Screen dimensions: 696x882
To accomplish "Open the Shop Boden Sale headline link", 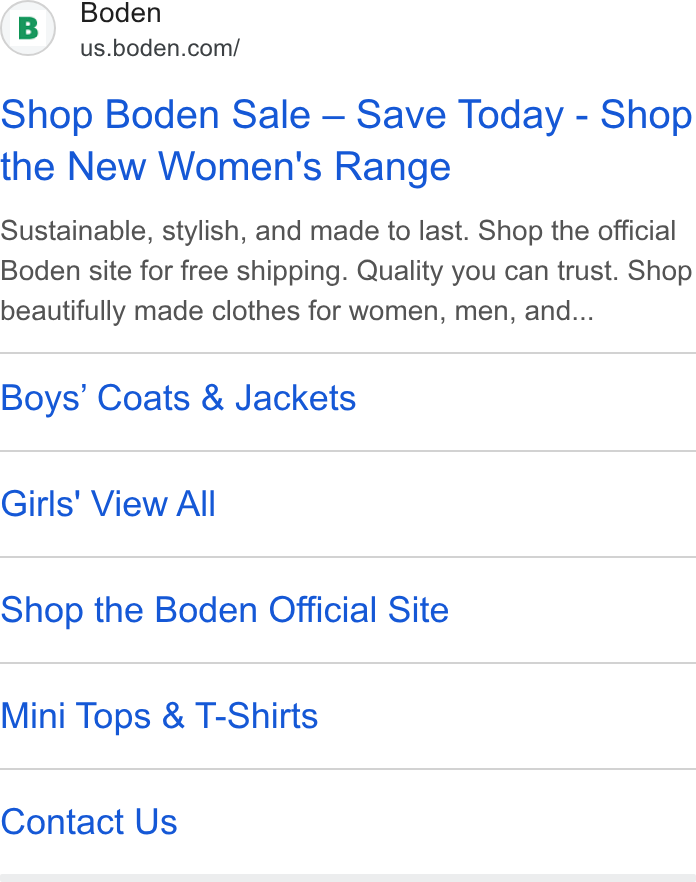I will click(x=346, y=141).
